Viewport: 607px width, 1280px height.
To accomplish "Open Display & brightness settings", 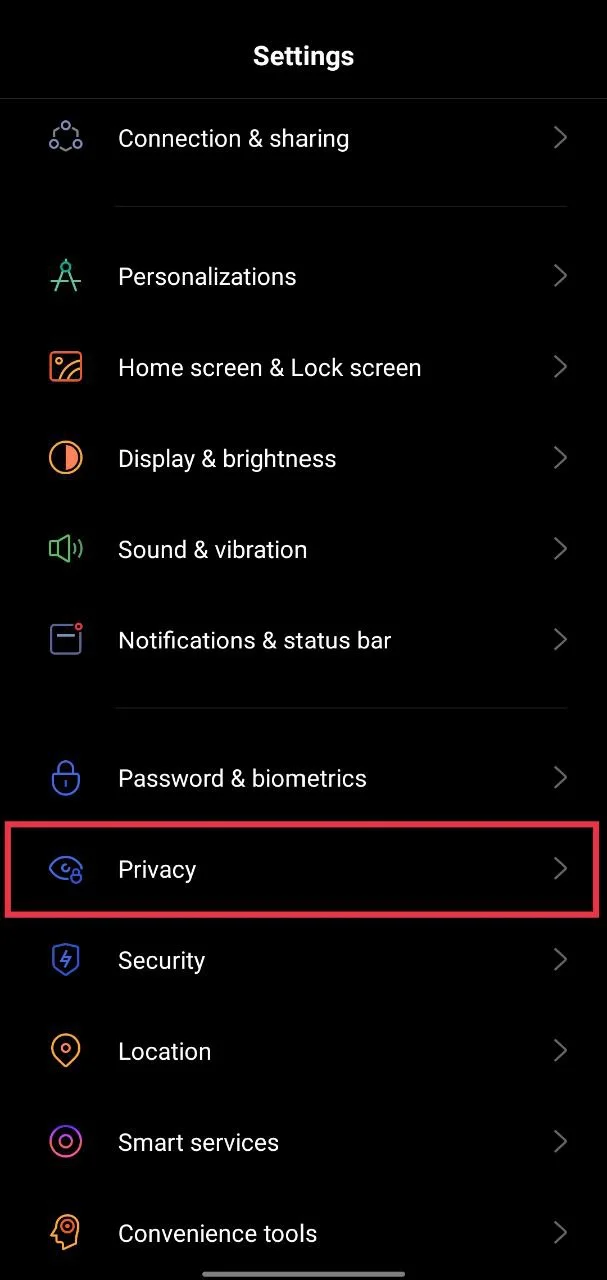I will [227, 459].
